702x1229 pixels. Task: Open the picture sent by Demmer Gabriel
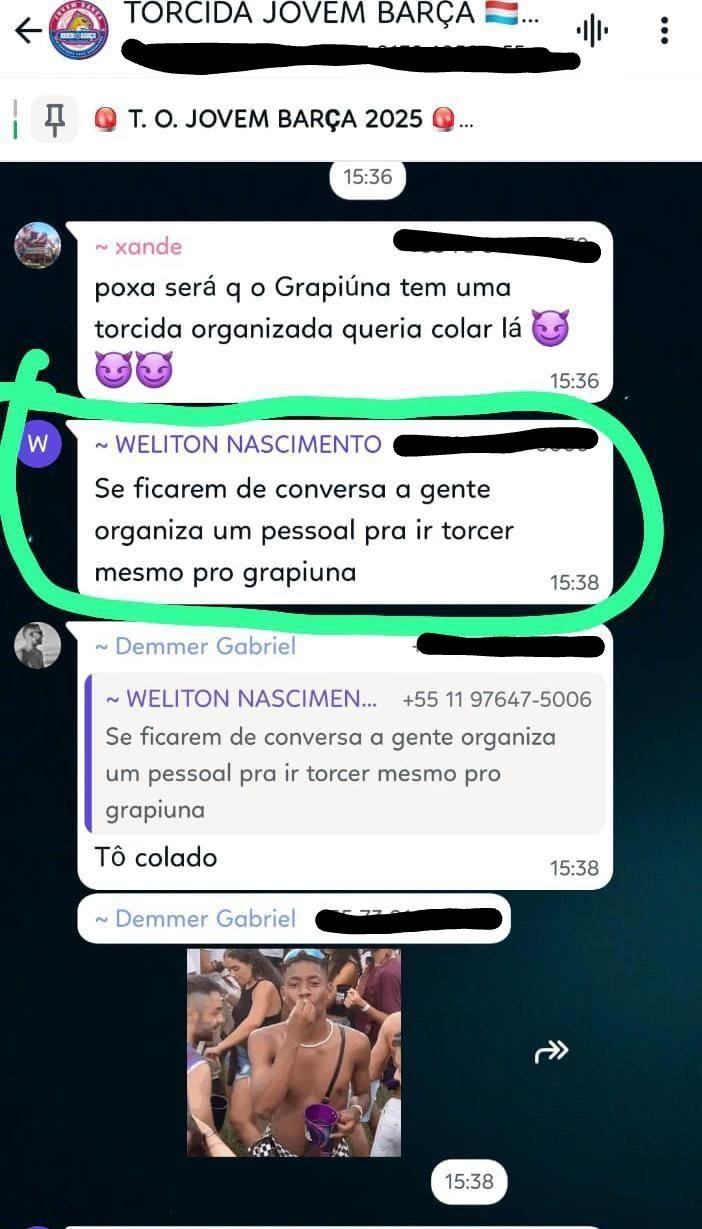pos(294,1052)
